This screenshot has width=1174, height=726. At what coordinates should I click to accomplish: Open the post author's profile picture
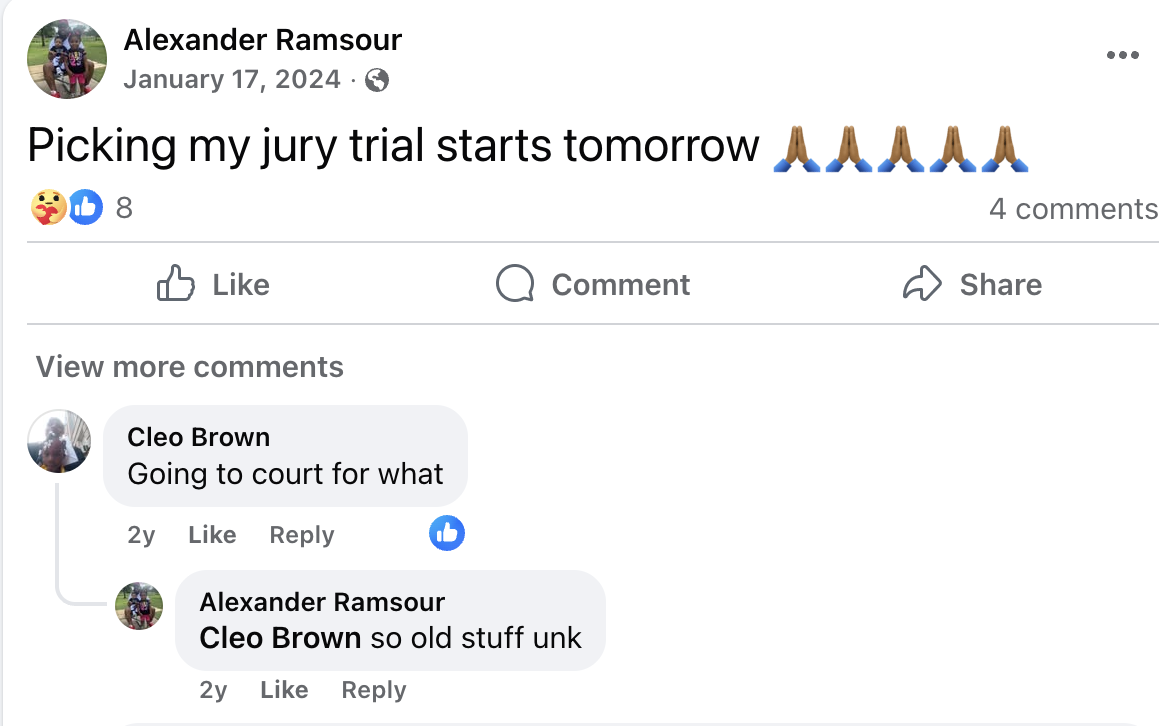(67, 59)
